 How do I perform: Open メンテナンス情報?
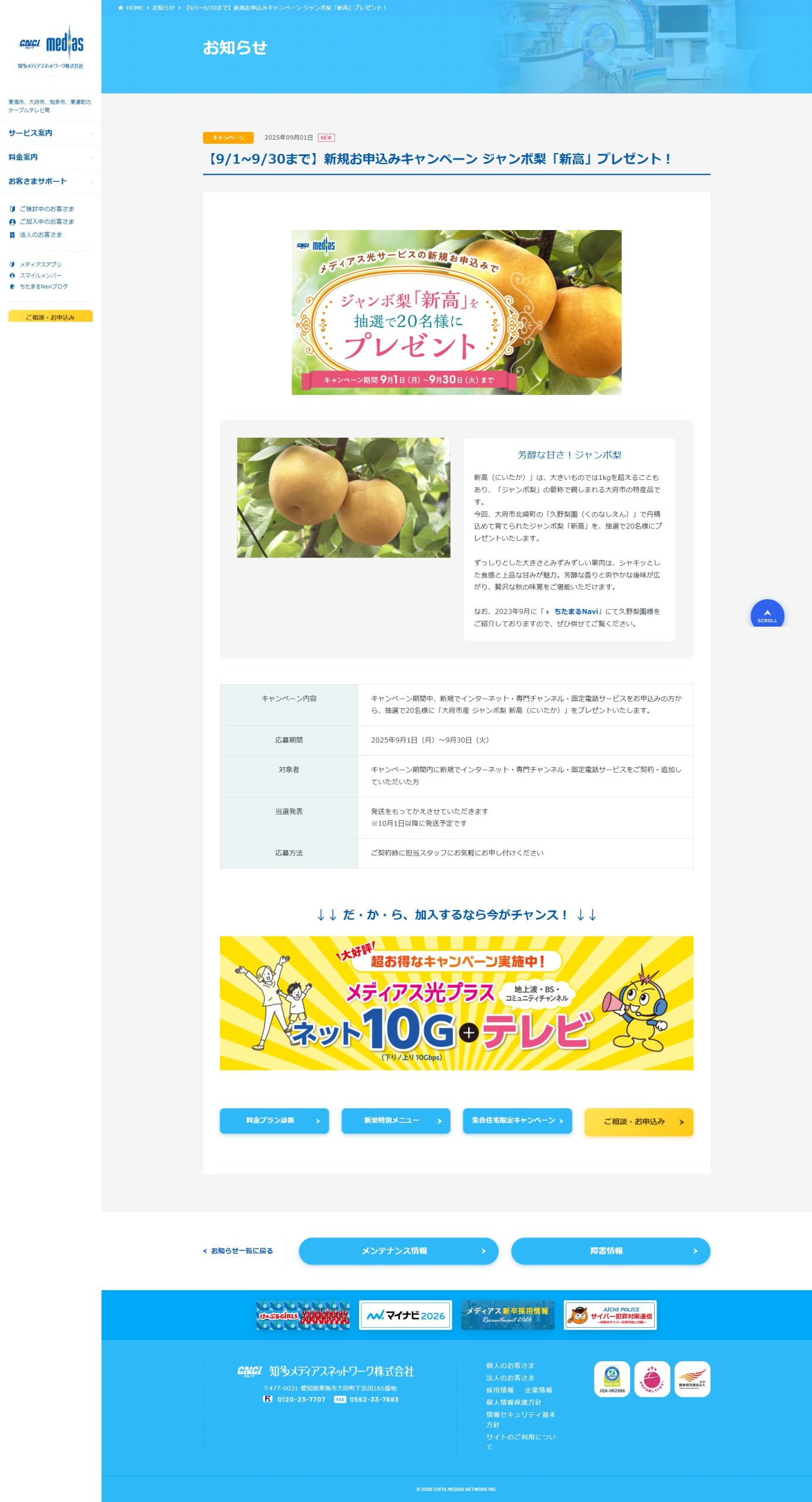[398, 1251]
